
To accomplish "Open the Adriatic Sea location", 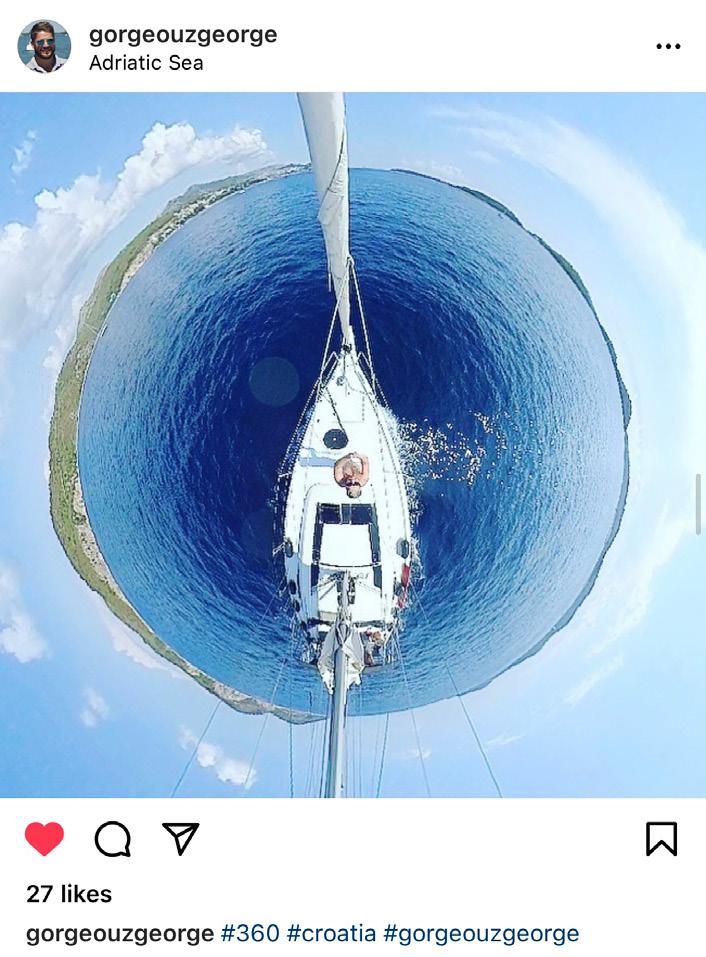I will [146, 63].
